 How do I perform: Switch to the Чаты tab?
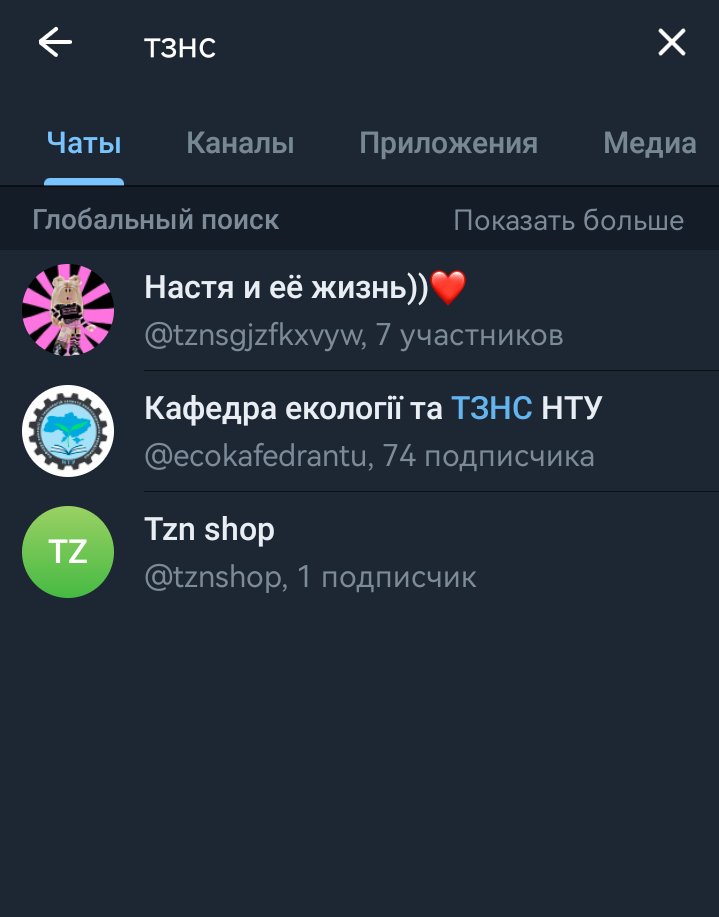84,144
